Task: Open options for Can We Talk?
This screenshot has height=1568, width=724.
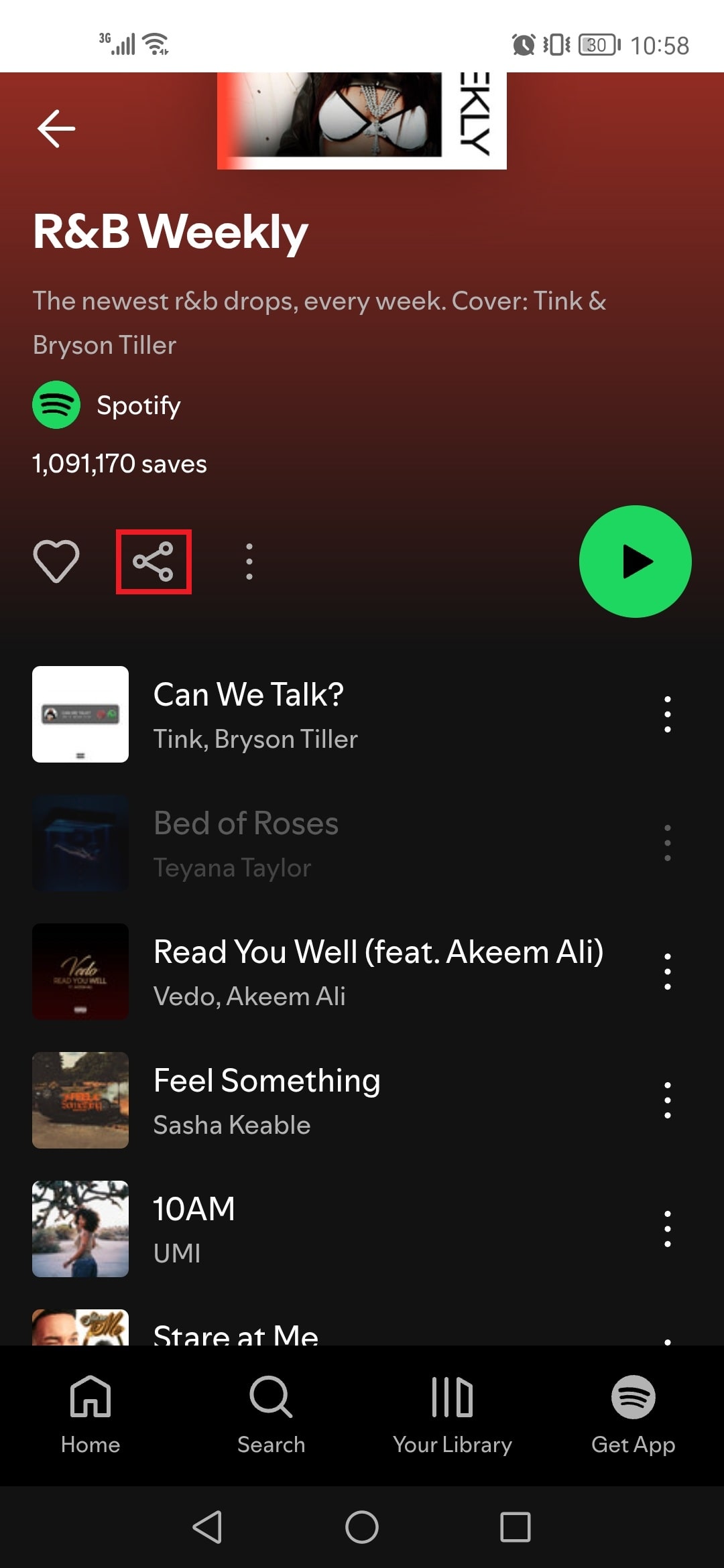Action: pyautogui.click(x=667, y=714)
